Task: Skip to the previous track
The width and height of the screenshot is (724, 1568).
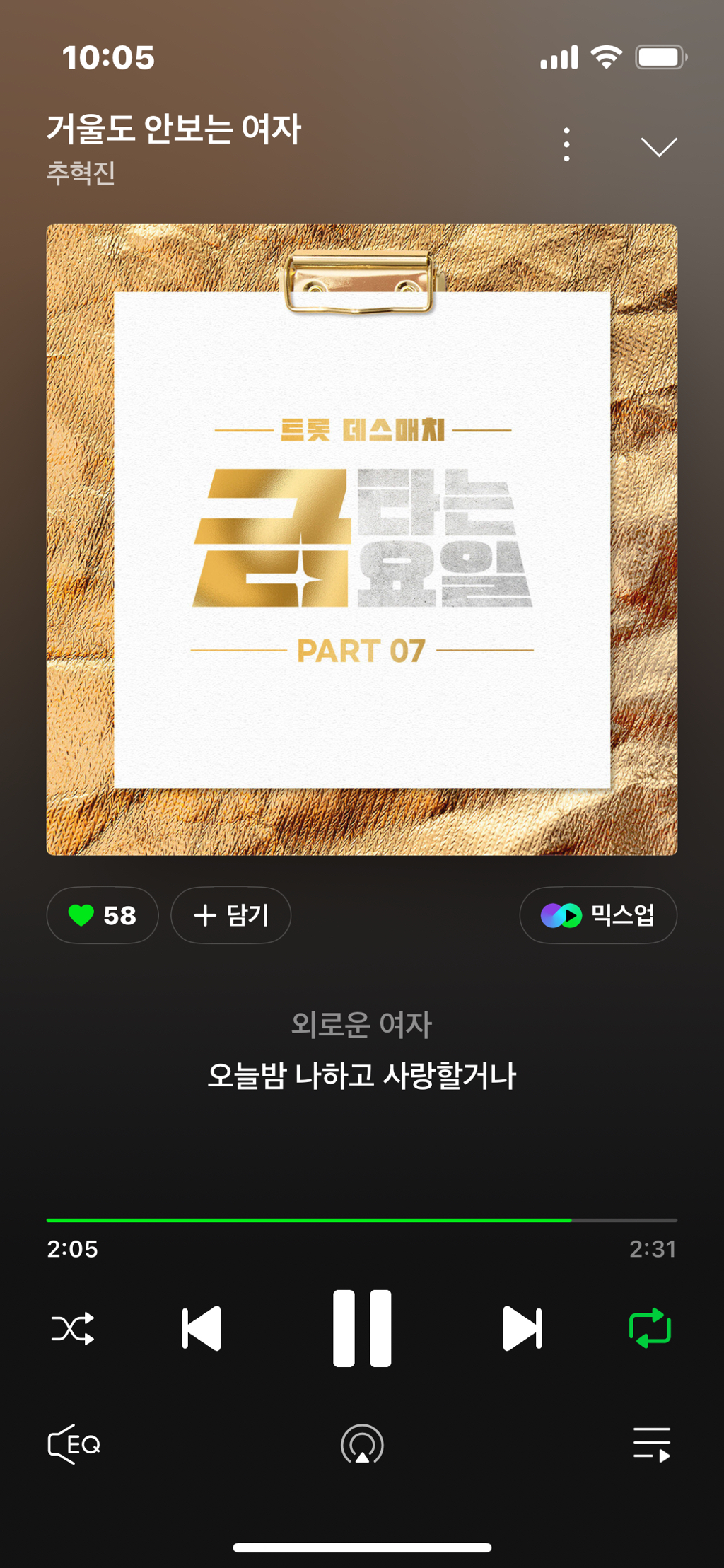Action: 202,1328
